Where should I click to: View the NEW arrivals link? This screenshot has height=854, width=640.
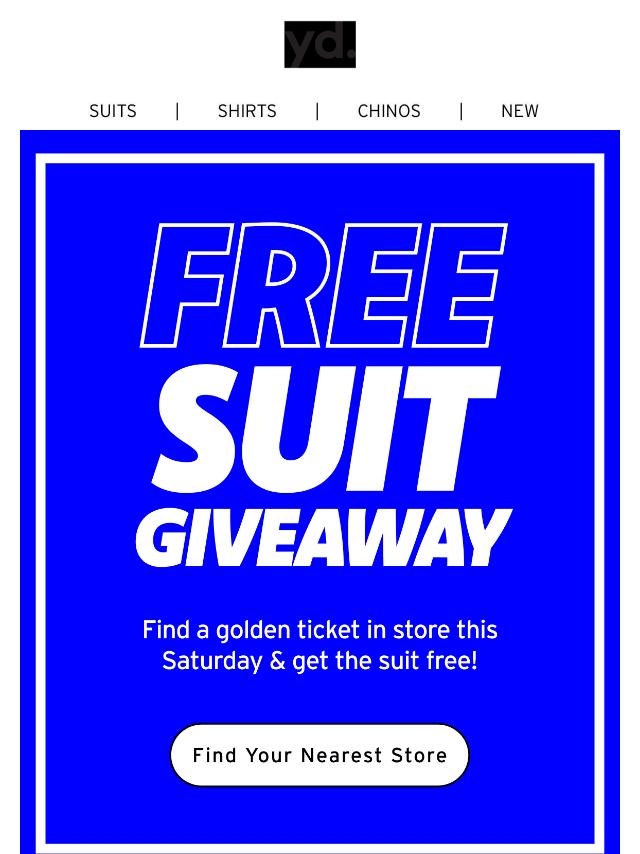[519, 111]
